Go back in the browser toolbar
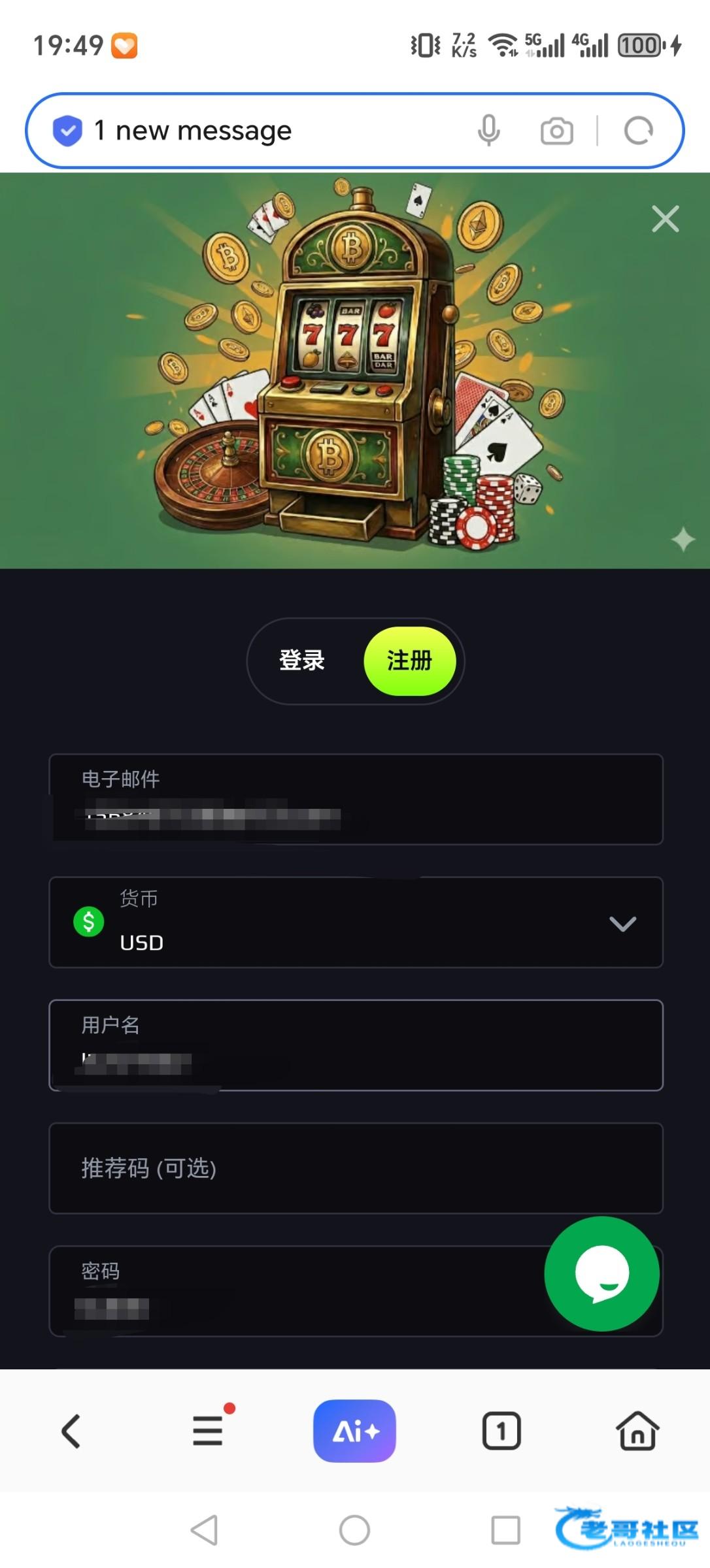Screen dimensions: 710x1568 pos(71,1431)
